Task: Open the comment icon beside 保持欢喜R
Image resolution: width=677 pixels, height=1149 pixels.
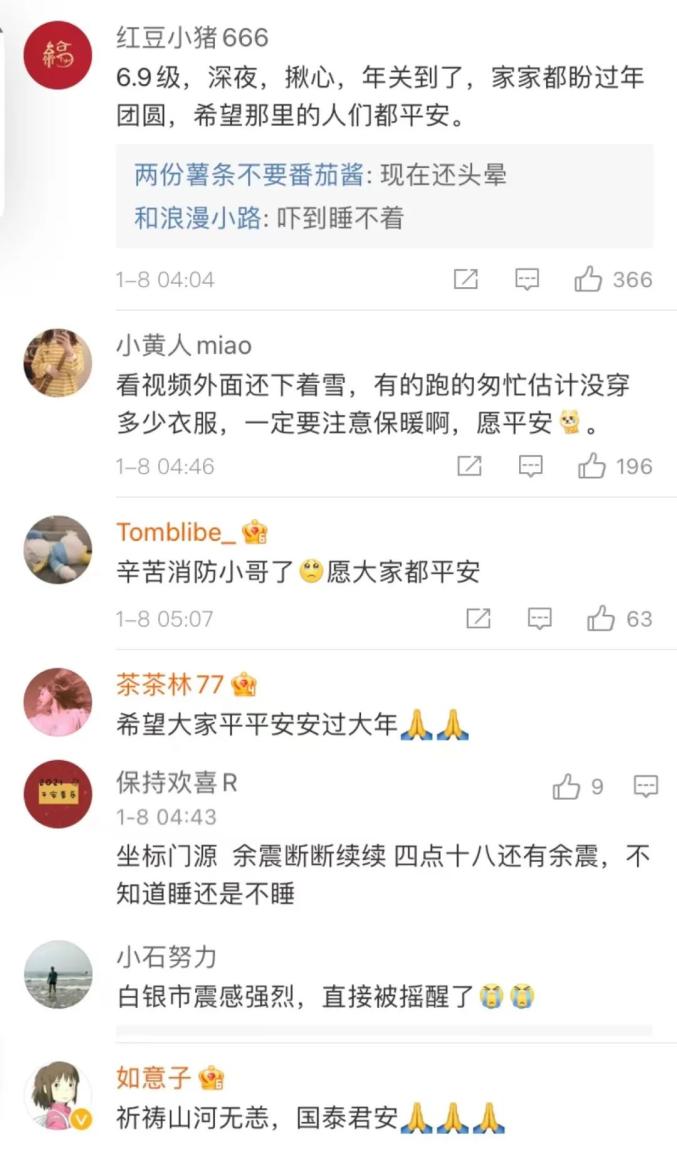Action: (x=646, y=786)
